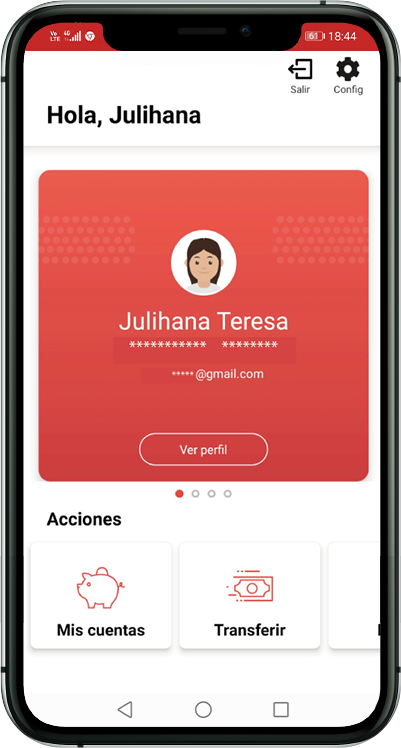The width and height of the screenshot is (401, 748).
Task: Tap the system home button
Action: (x=204, y=709)
